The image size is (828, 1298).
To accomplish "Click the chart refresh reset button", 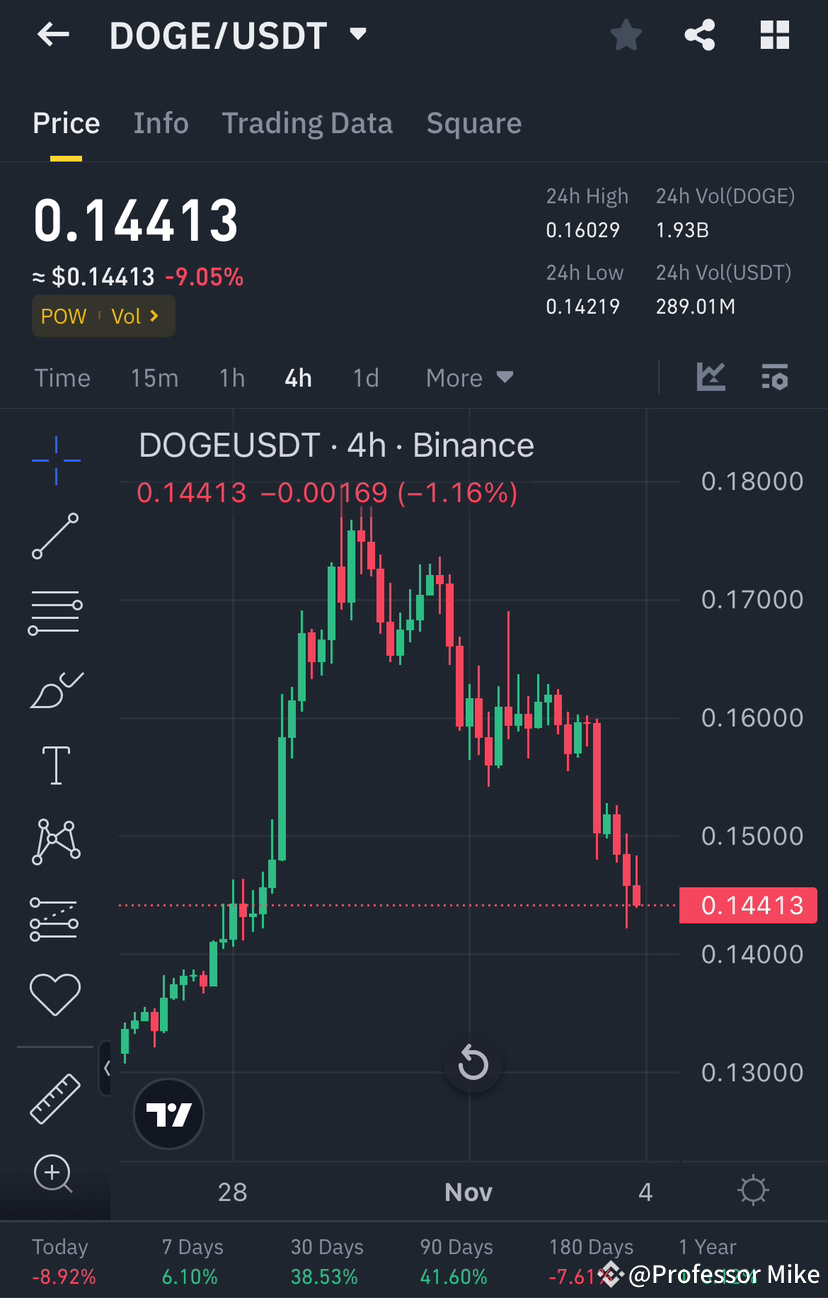I will pos(473,1063).
